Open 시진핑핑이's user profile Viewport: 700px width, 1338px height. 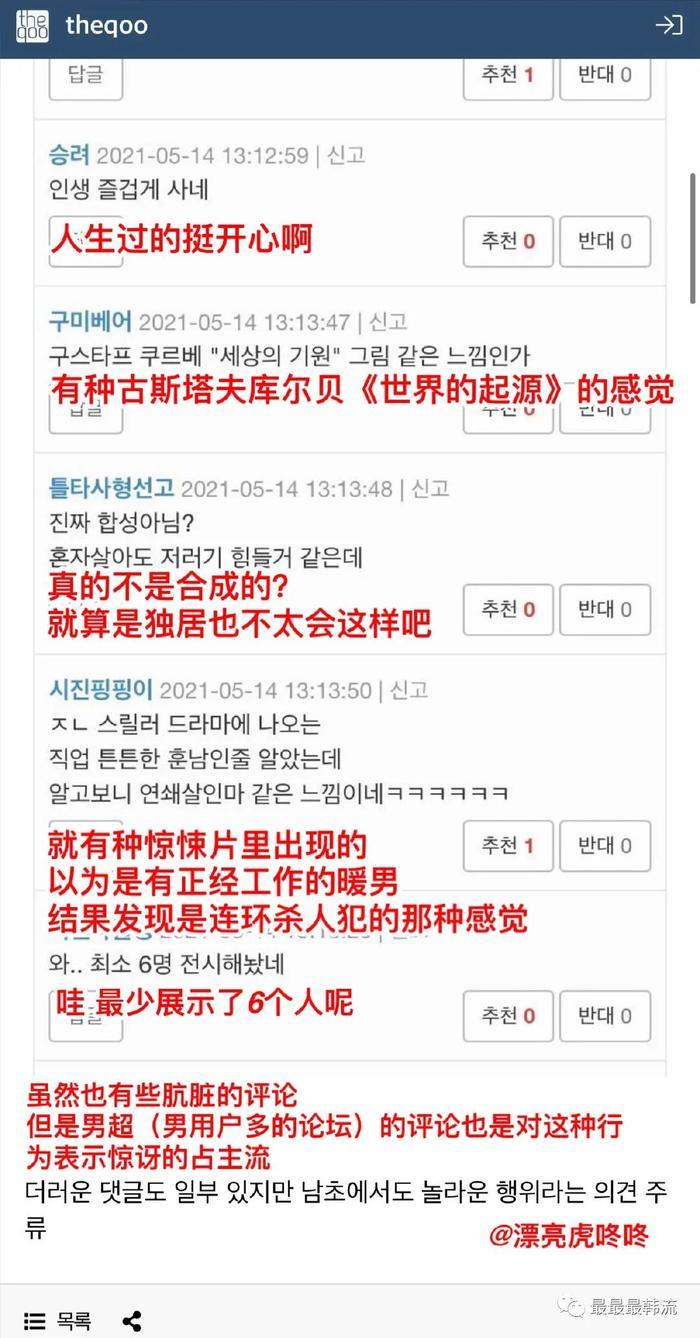point(100,690)
